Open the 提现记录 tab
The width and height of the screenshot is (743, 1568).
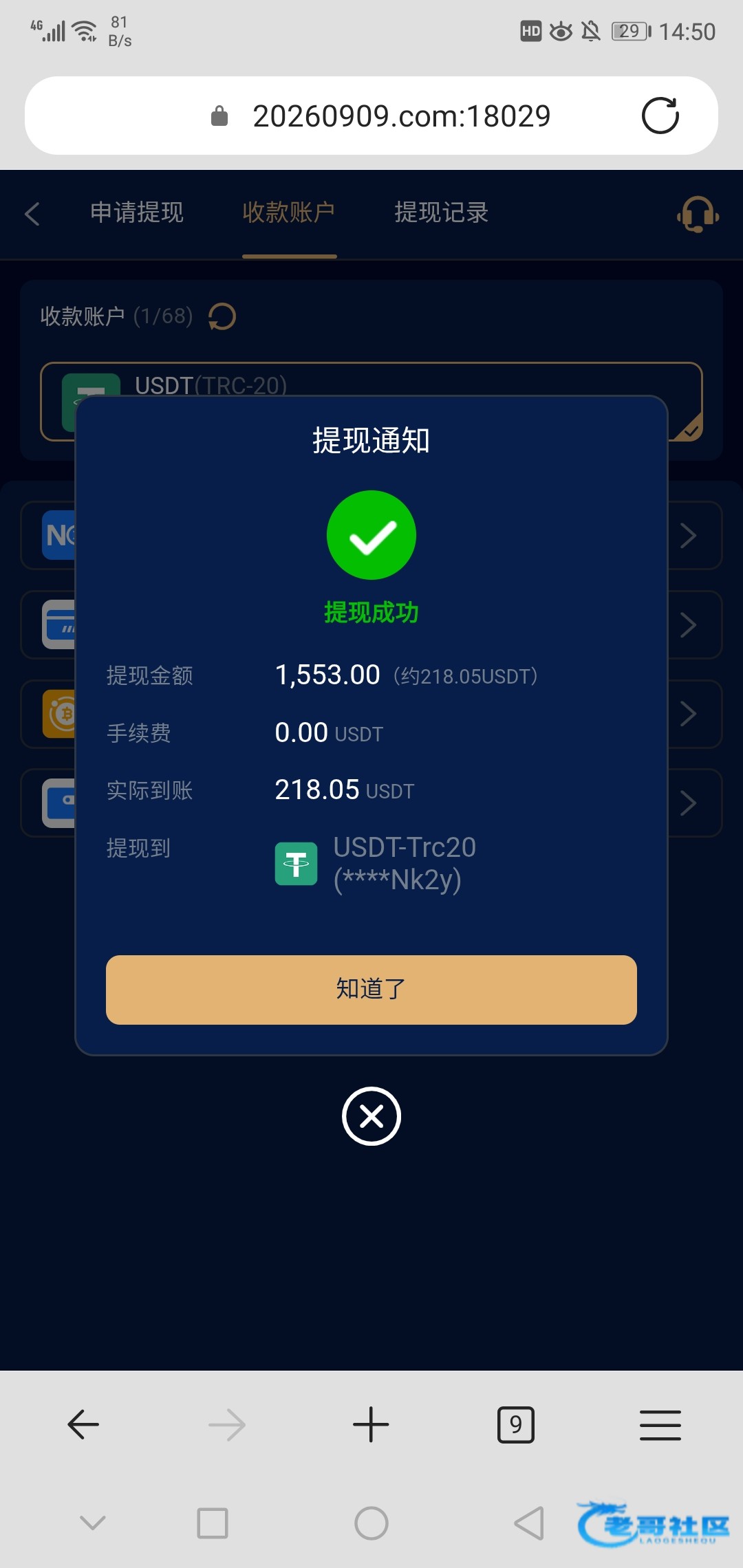[441, 213]
